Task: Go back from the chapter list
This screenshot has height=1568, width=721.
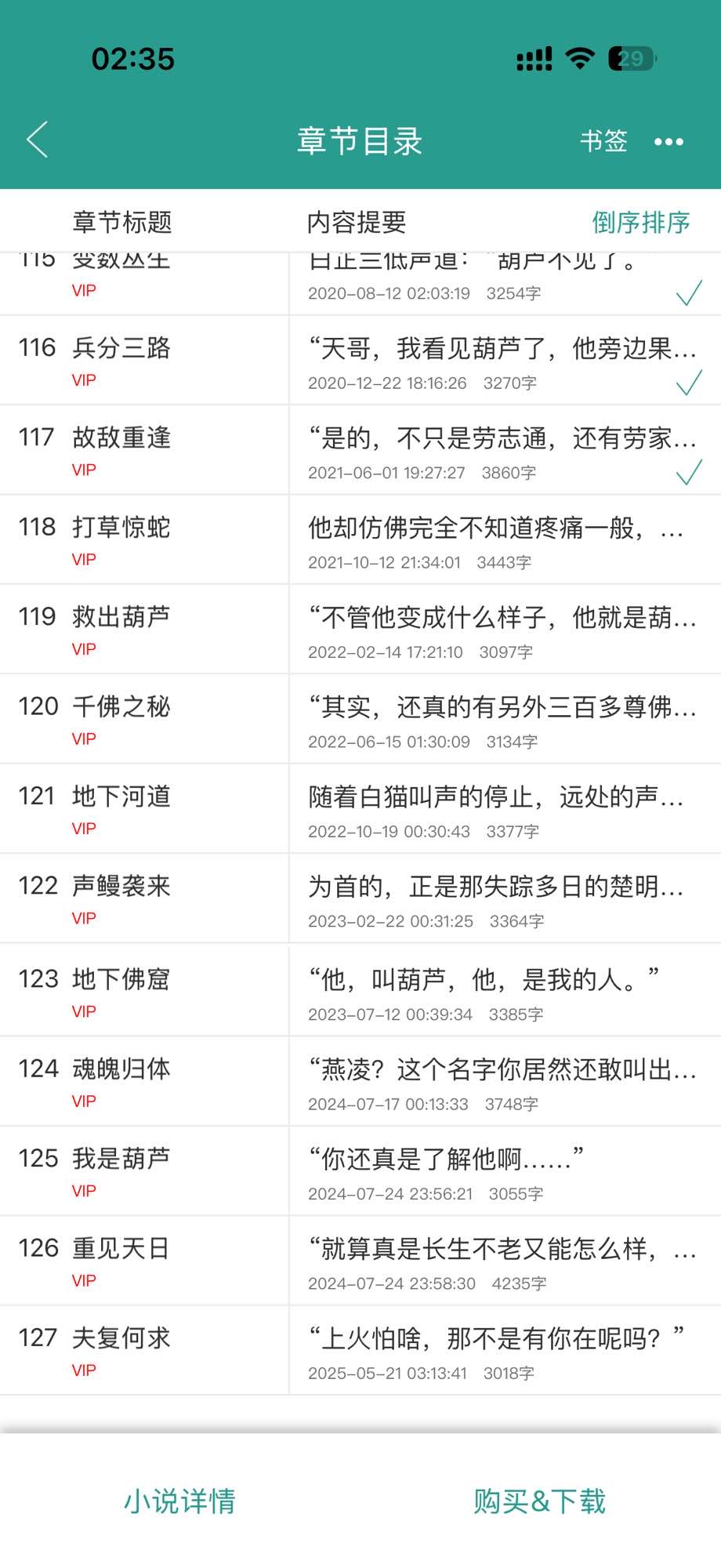Action: click(38, 140)
